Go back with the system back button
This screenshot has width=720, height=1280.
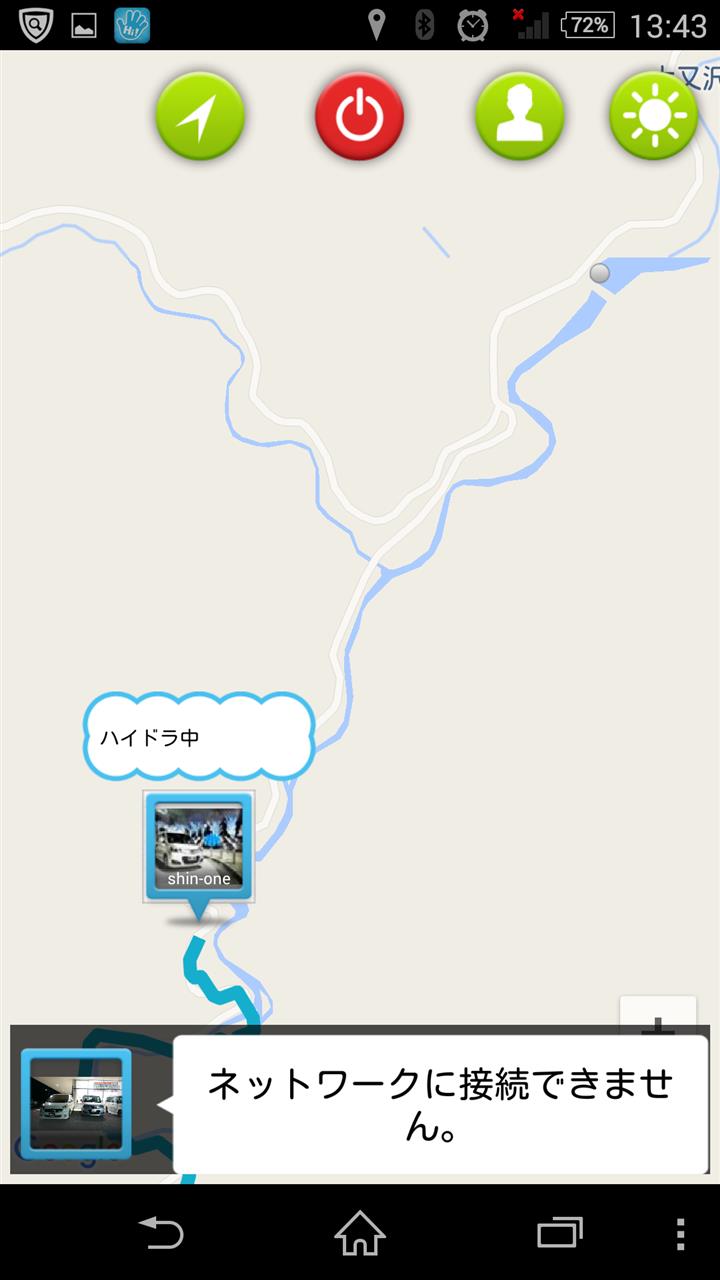pyautogui.click(x=161, y=1233)
